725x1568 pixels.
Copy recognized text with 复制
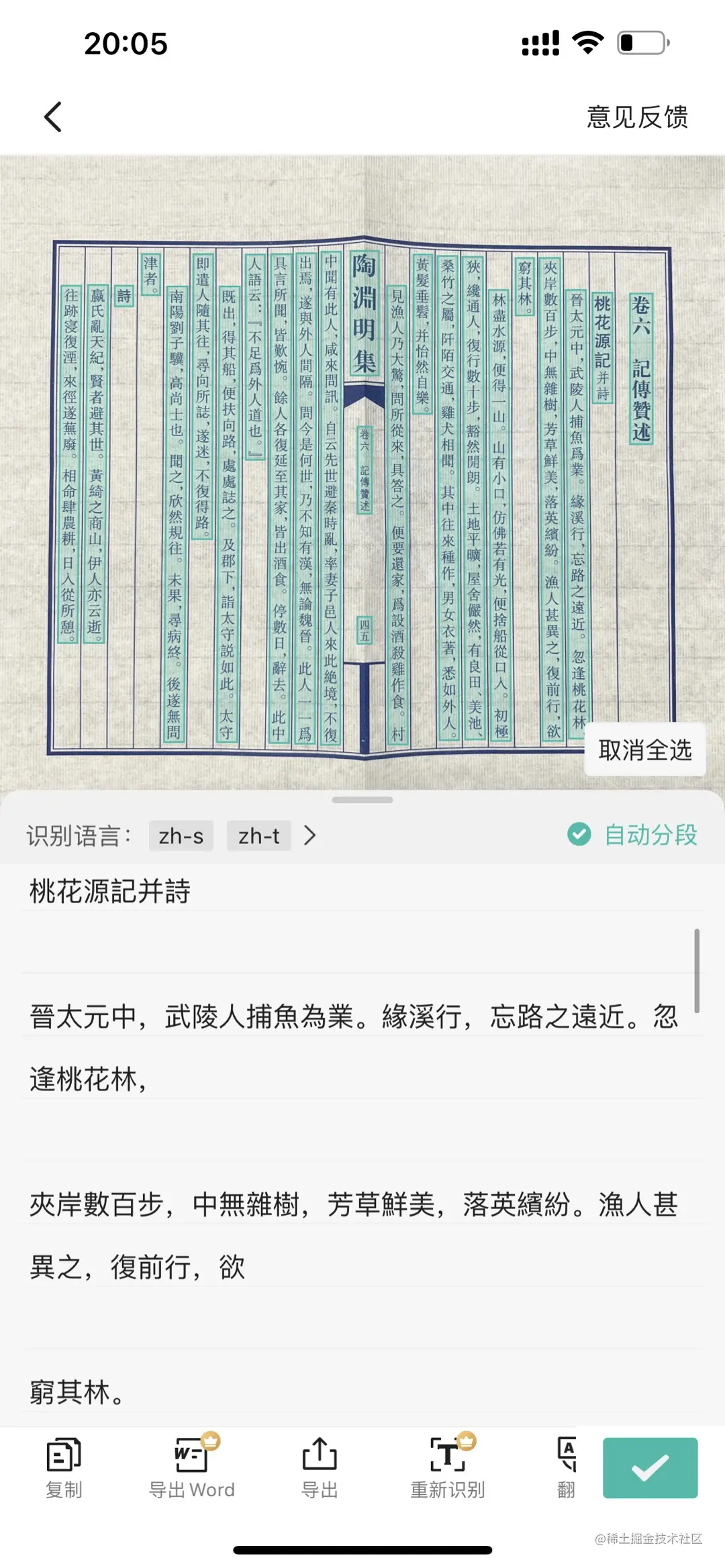[x=64, y=1468]
